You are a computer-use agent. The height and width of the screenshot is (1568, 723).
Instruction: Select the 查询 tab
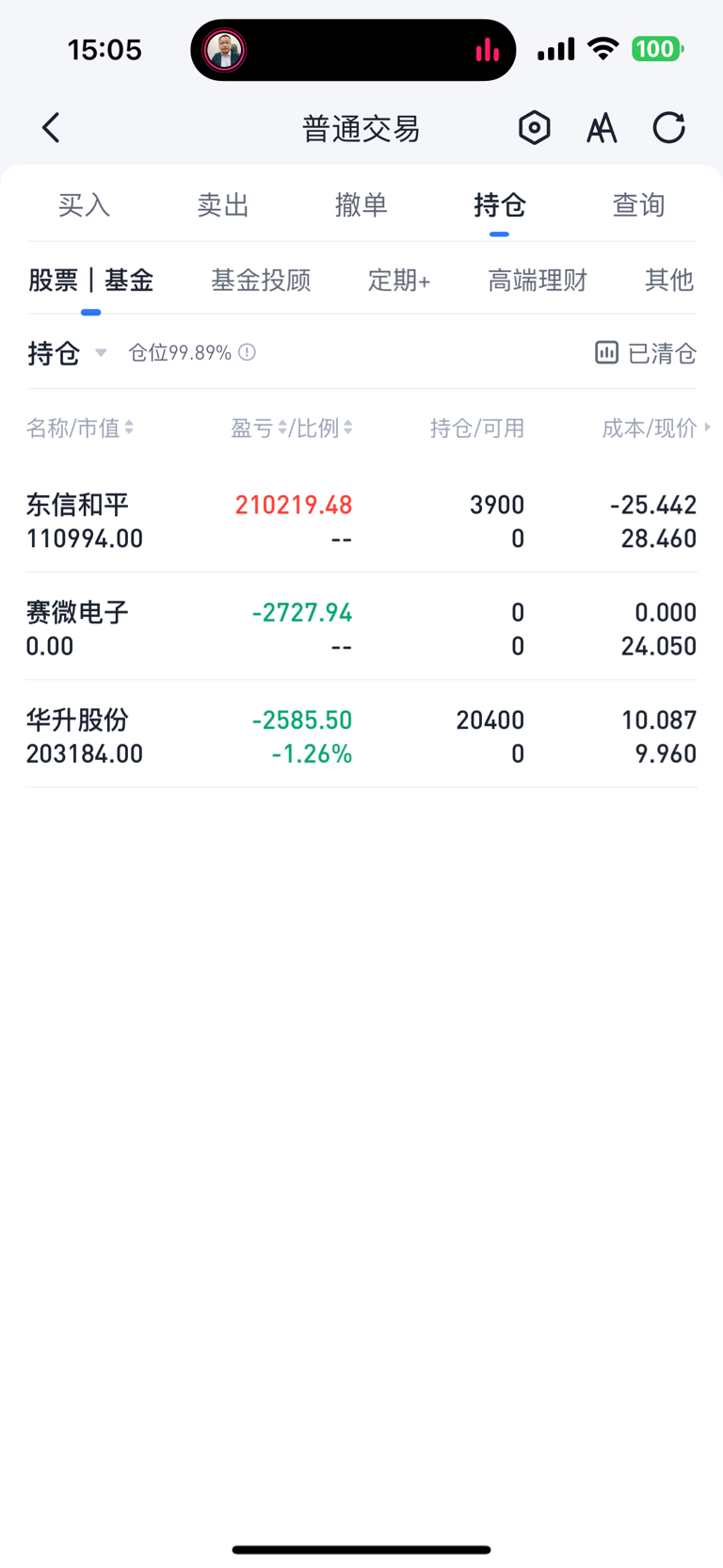pos(638,204)
